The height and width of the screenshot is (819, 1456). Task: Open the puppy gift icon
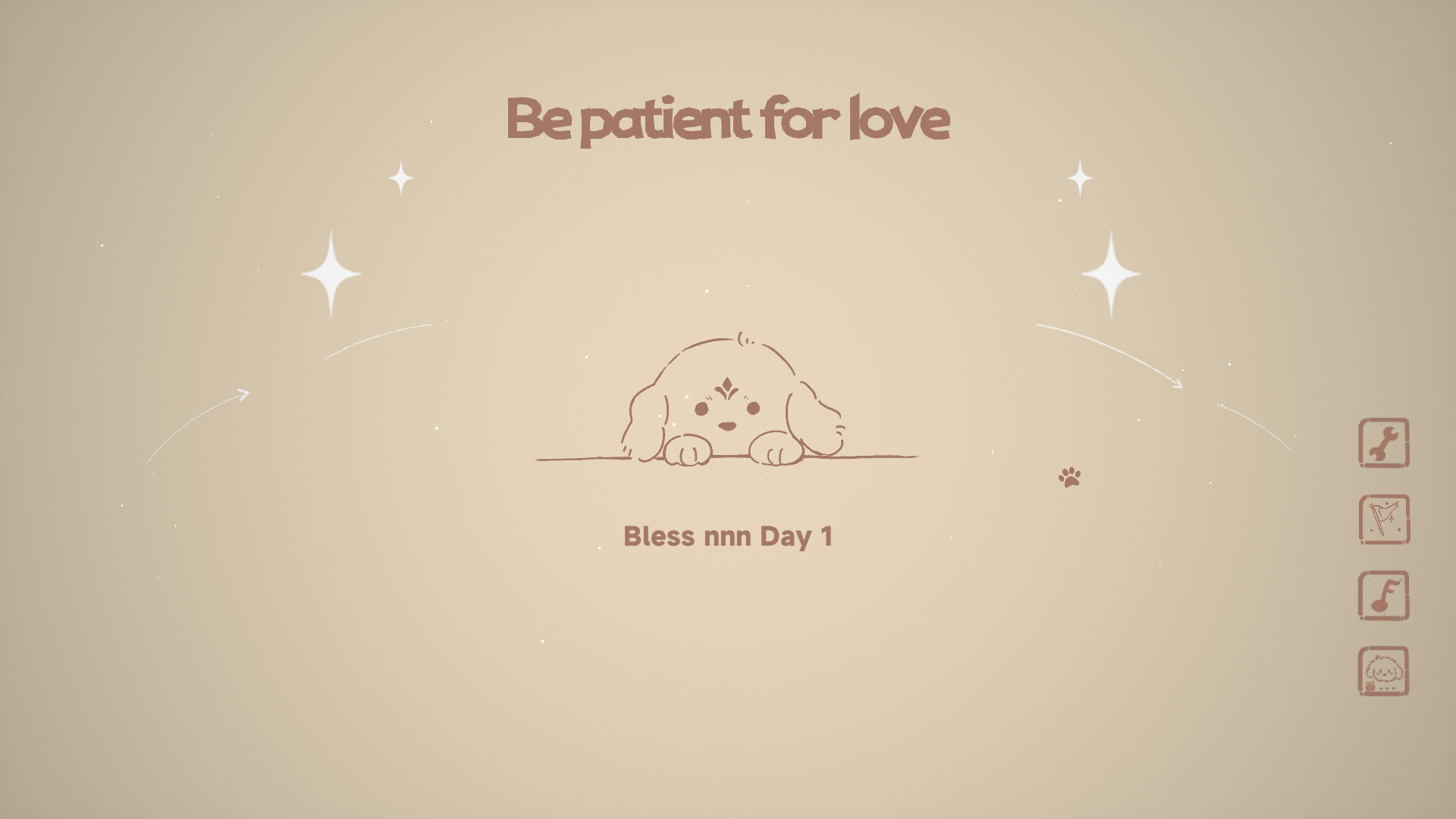[1384, 671]
